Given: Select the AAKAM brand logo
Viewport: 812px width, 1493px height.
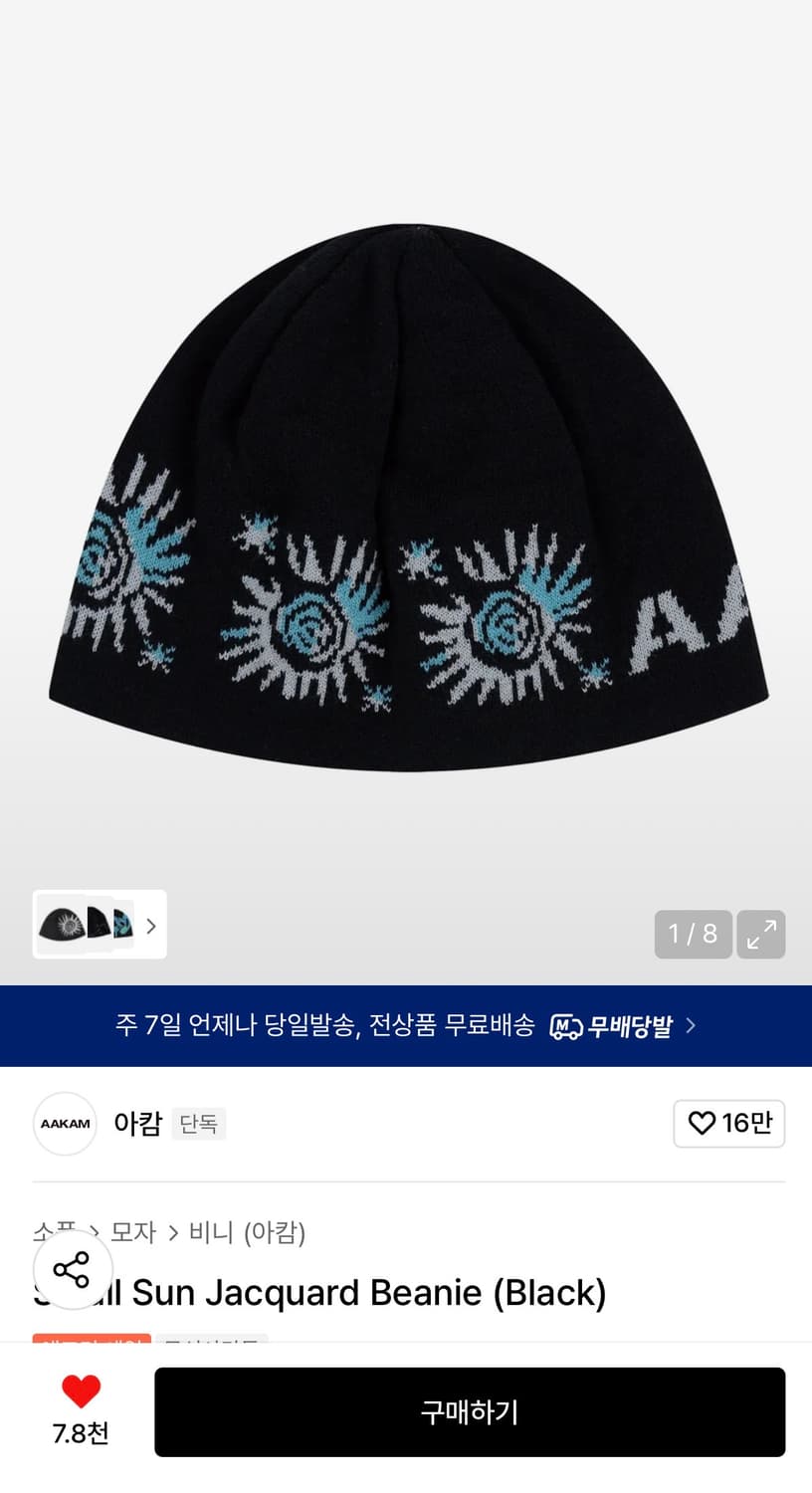Looking at the screenshot, I should click(65, 1123).
